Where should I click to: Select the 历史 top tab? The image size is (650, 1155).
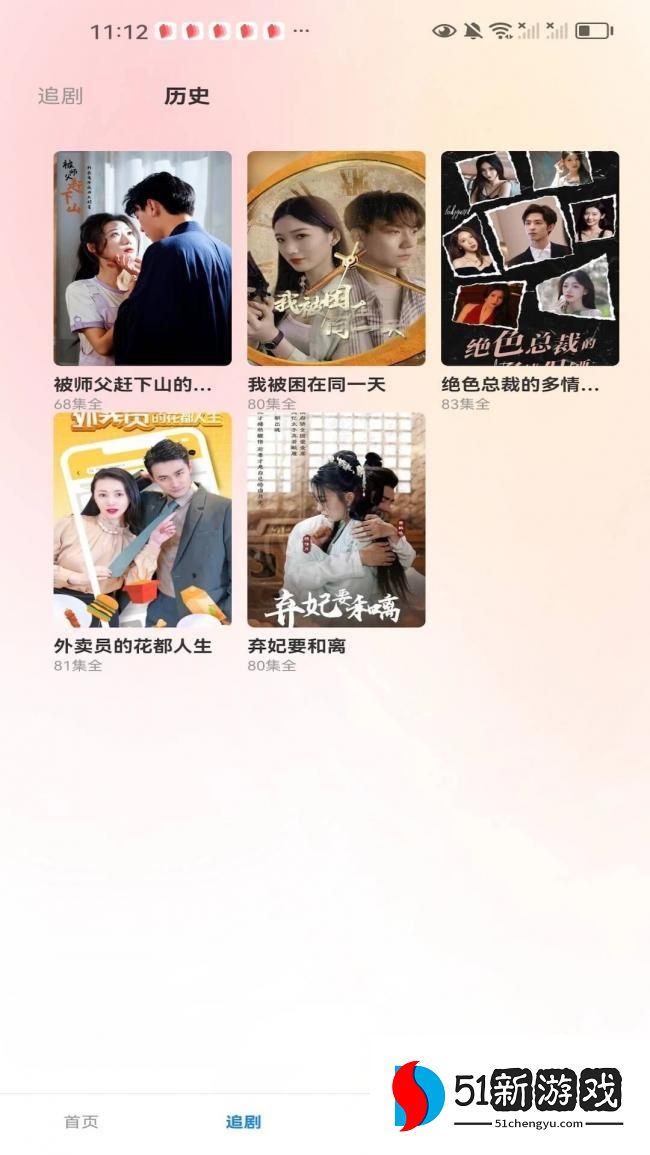coord(187,96)
